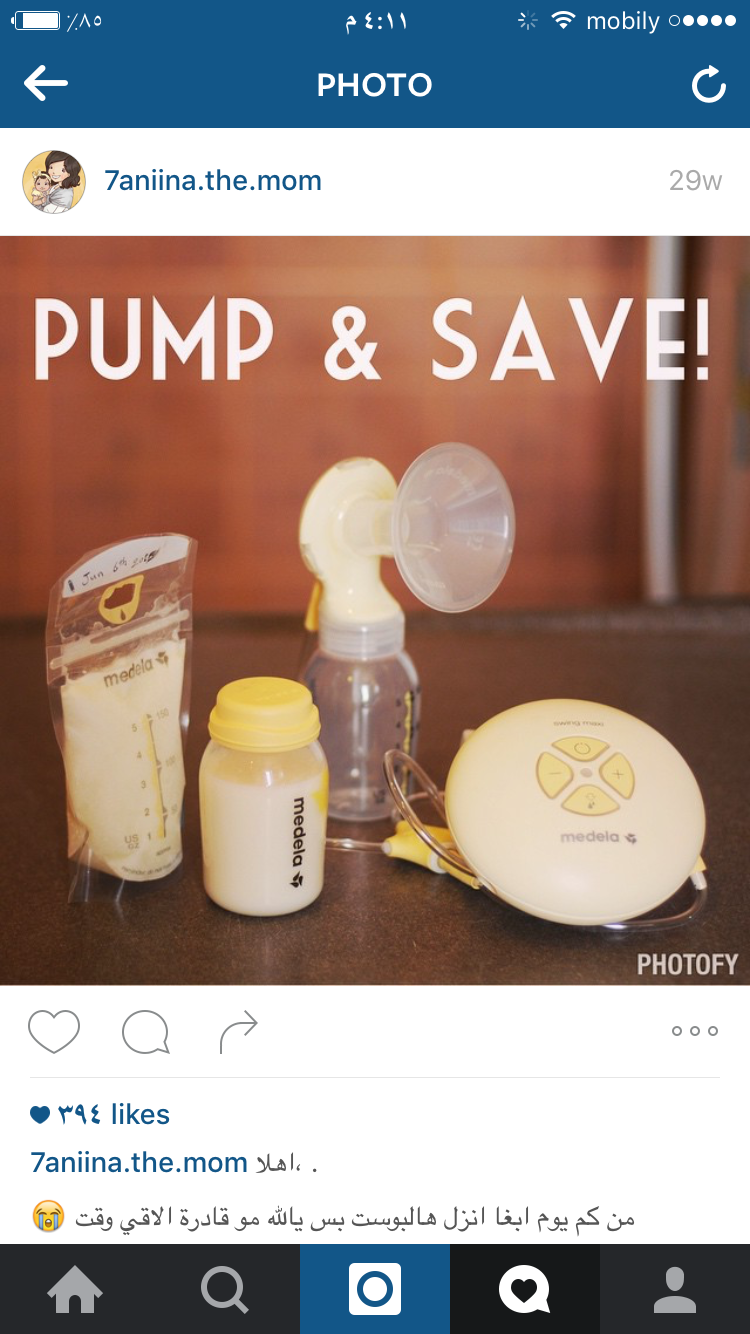The height and width of the screenshot is (1334, 750).
Task: Comment on this post
Action: (145, 1032)
